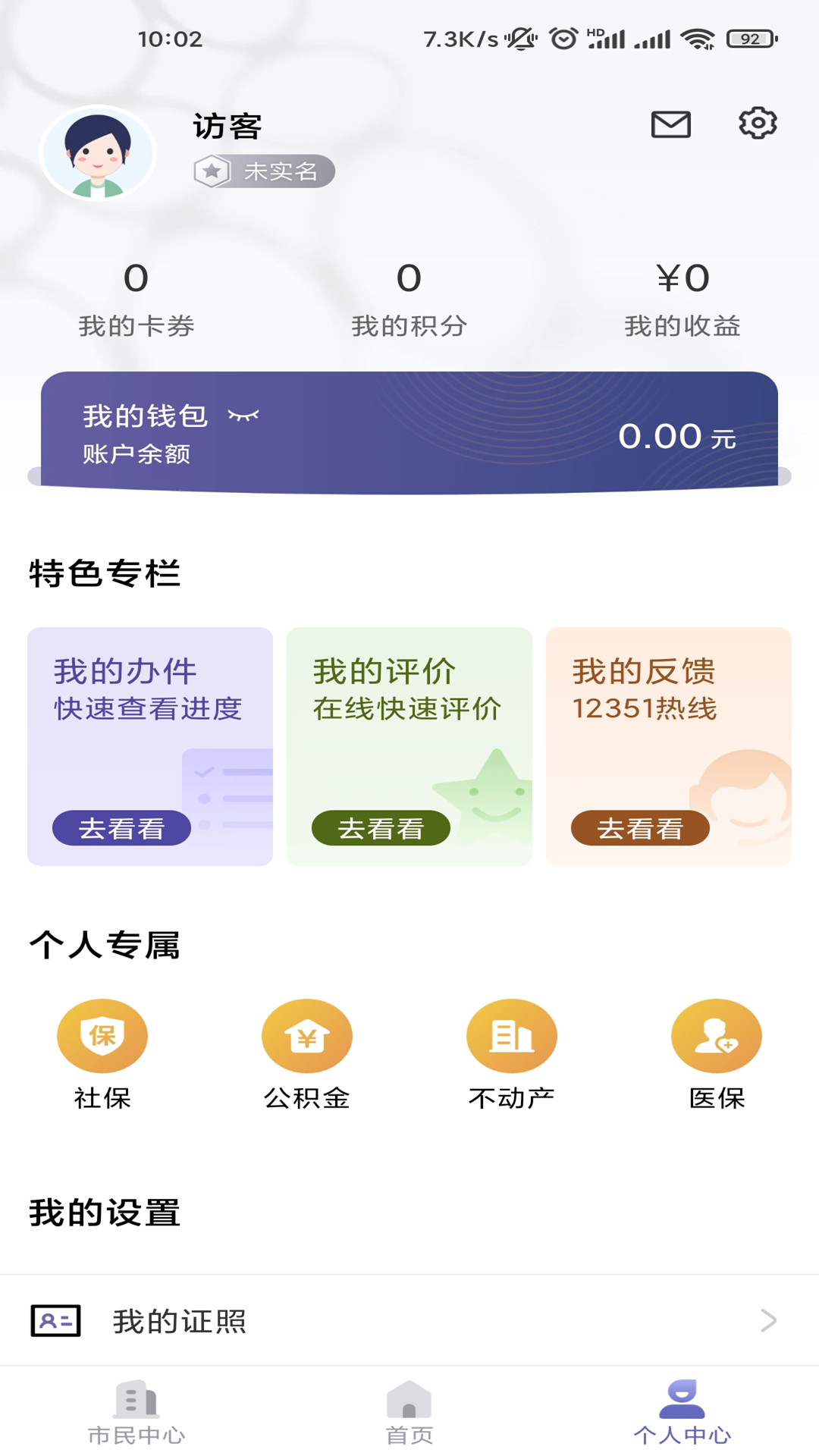Open 我的卡券 coupons
Image resolution: width=819 pixels, height=1456 pixels.
pos(136,299)
